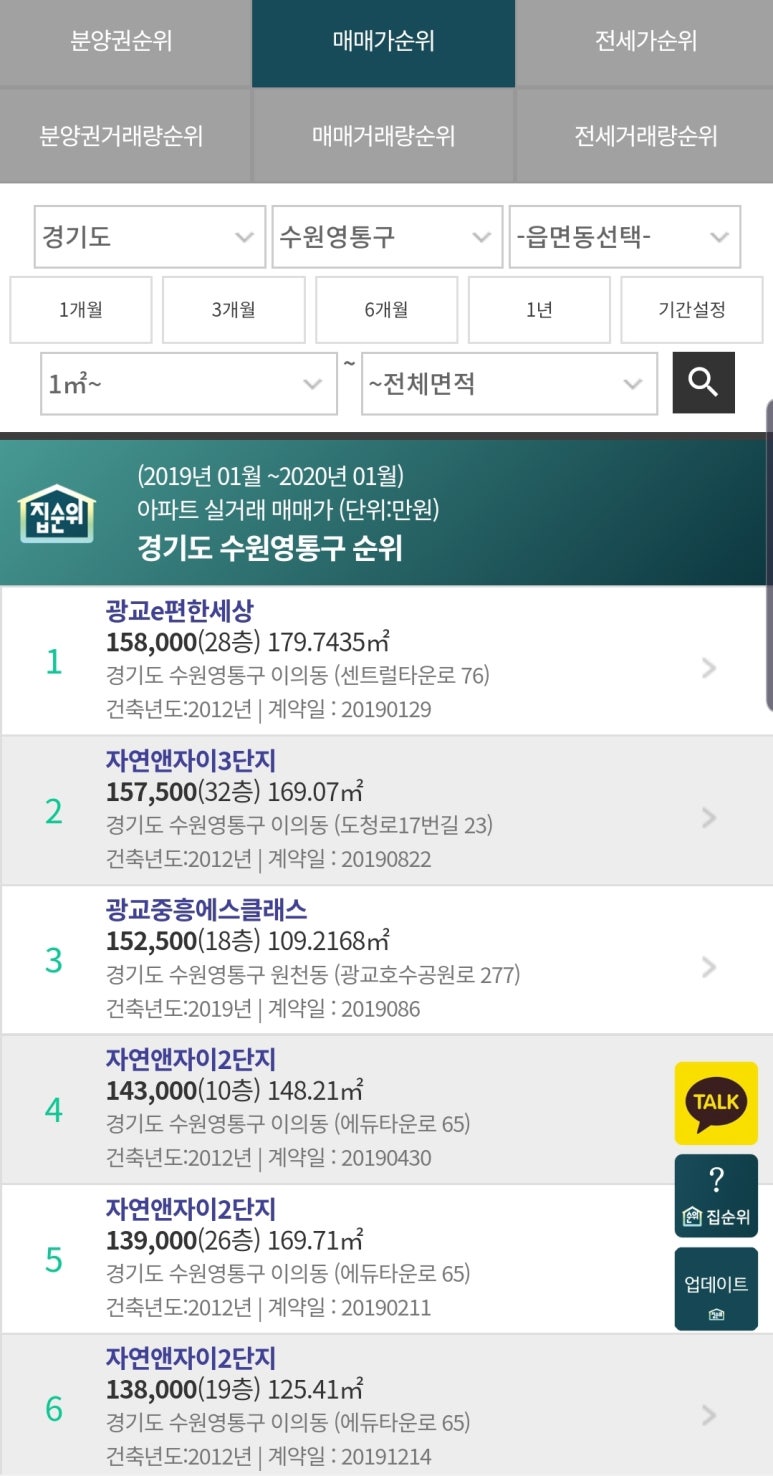Expand the 수원영통구 district dropdown

click(x=386, y=237)
